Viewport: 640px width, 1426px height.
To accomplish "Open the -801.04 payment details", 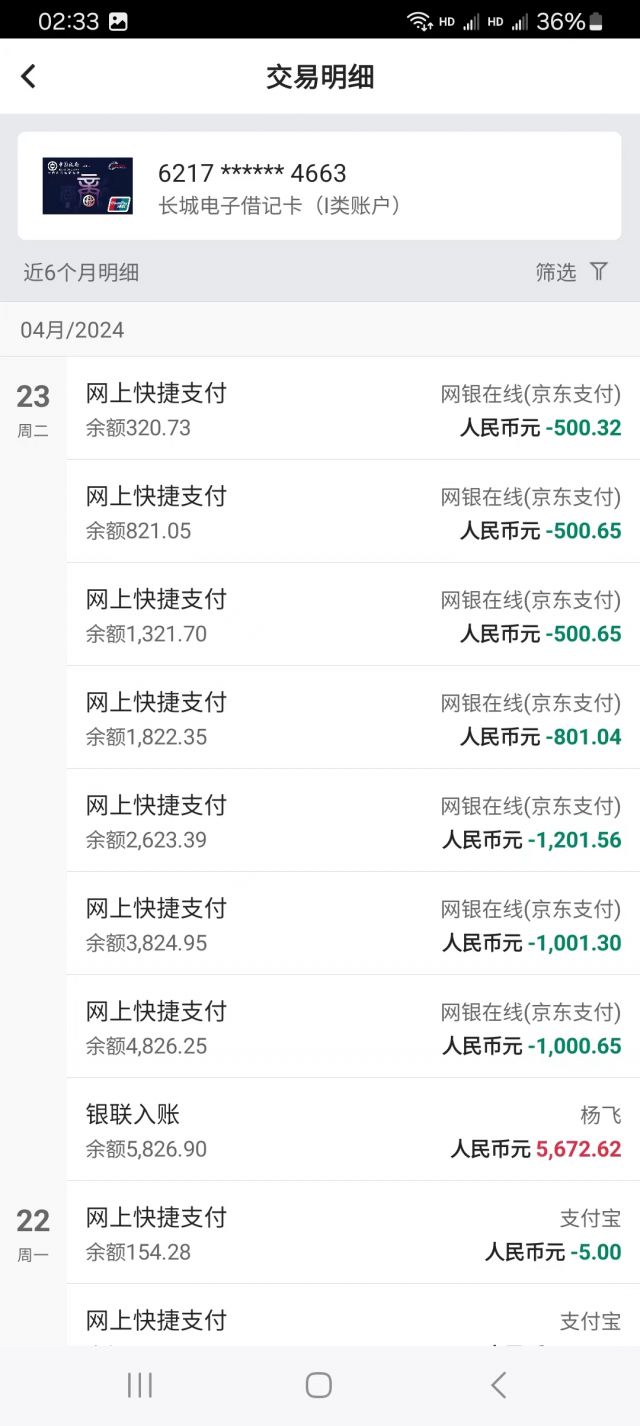I will coord(353,718).
